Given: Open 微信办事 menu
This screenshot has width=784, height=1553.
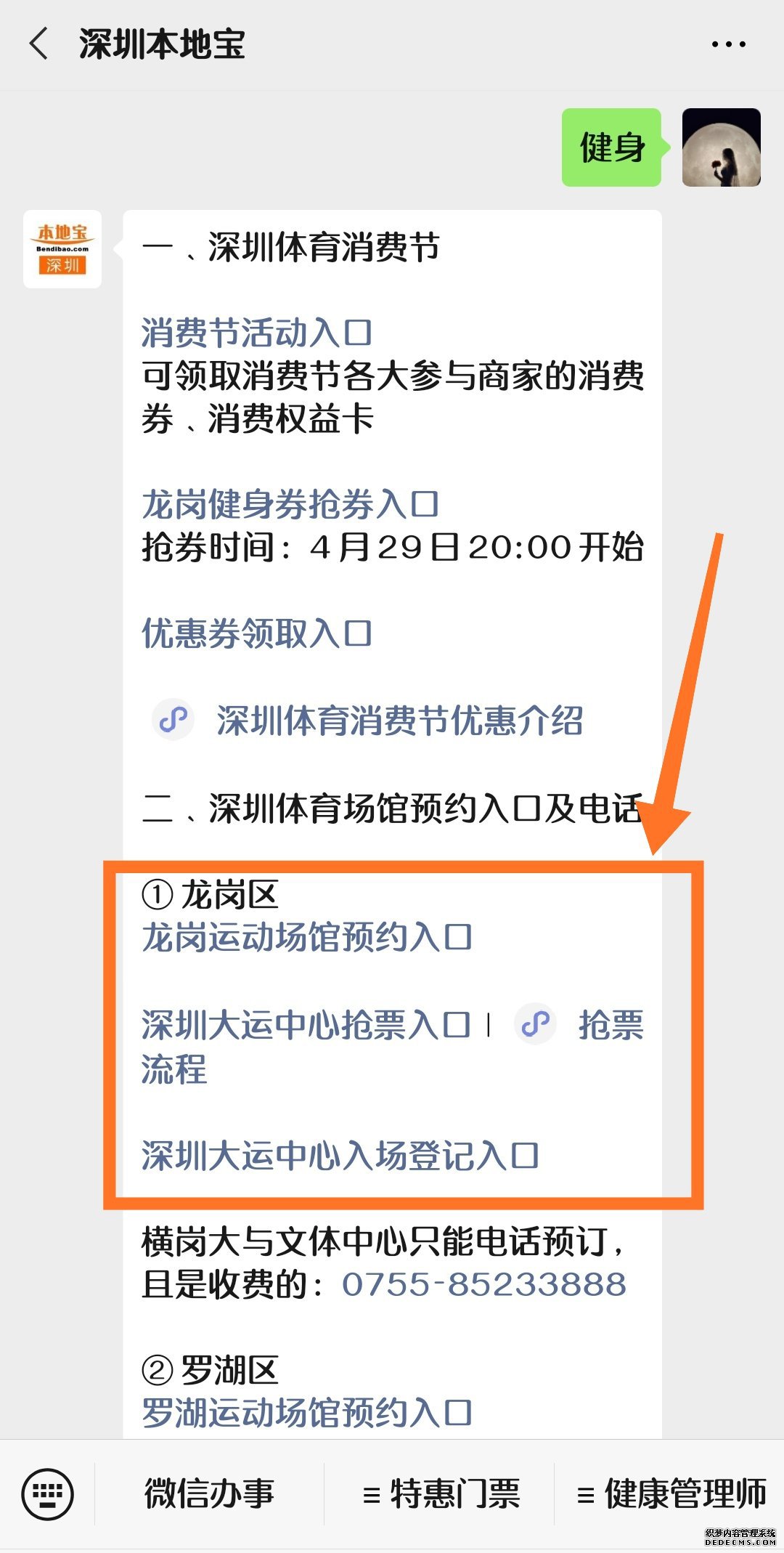Looking at the screenshot, I should (x=209, y=1494).
